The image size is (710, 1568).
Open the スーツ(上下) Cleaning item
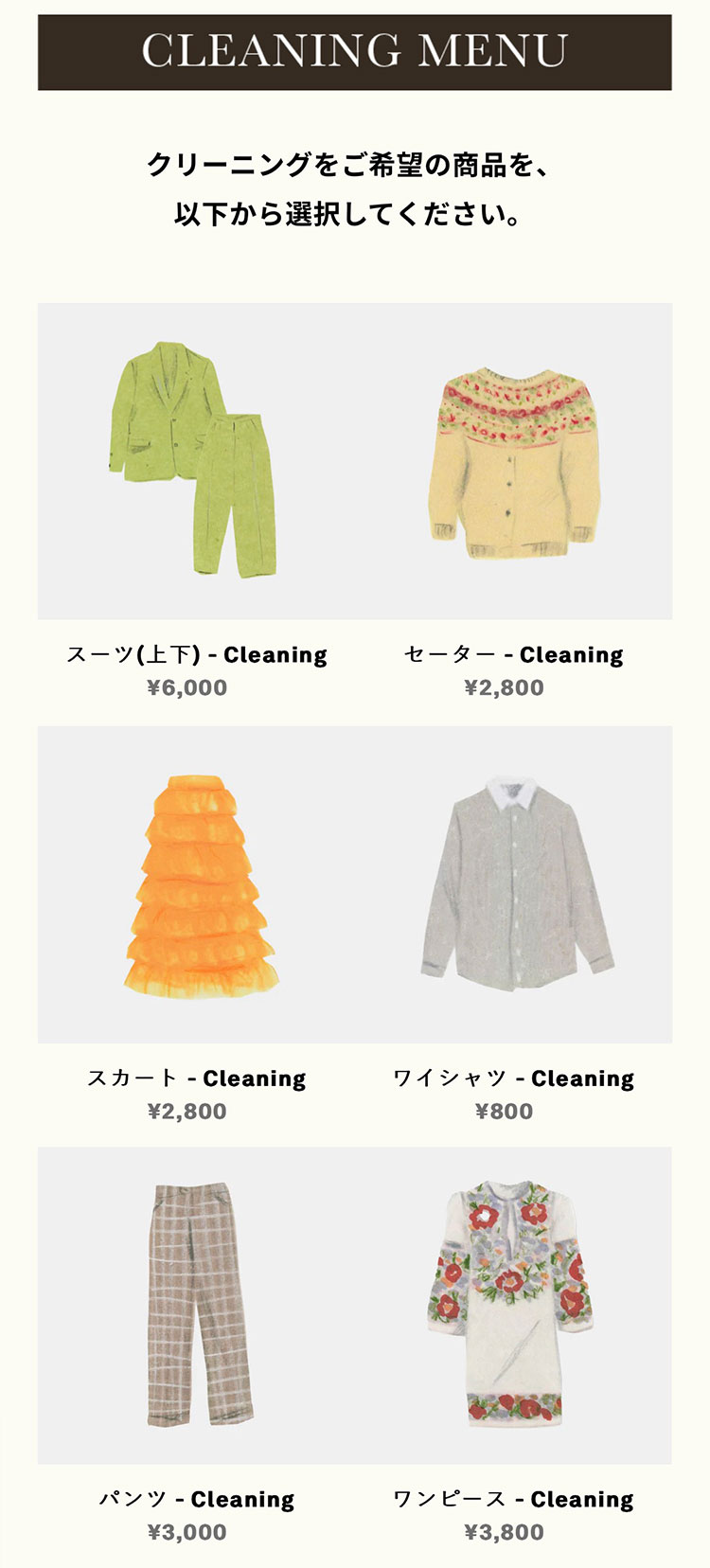coord(196,461)
